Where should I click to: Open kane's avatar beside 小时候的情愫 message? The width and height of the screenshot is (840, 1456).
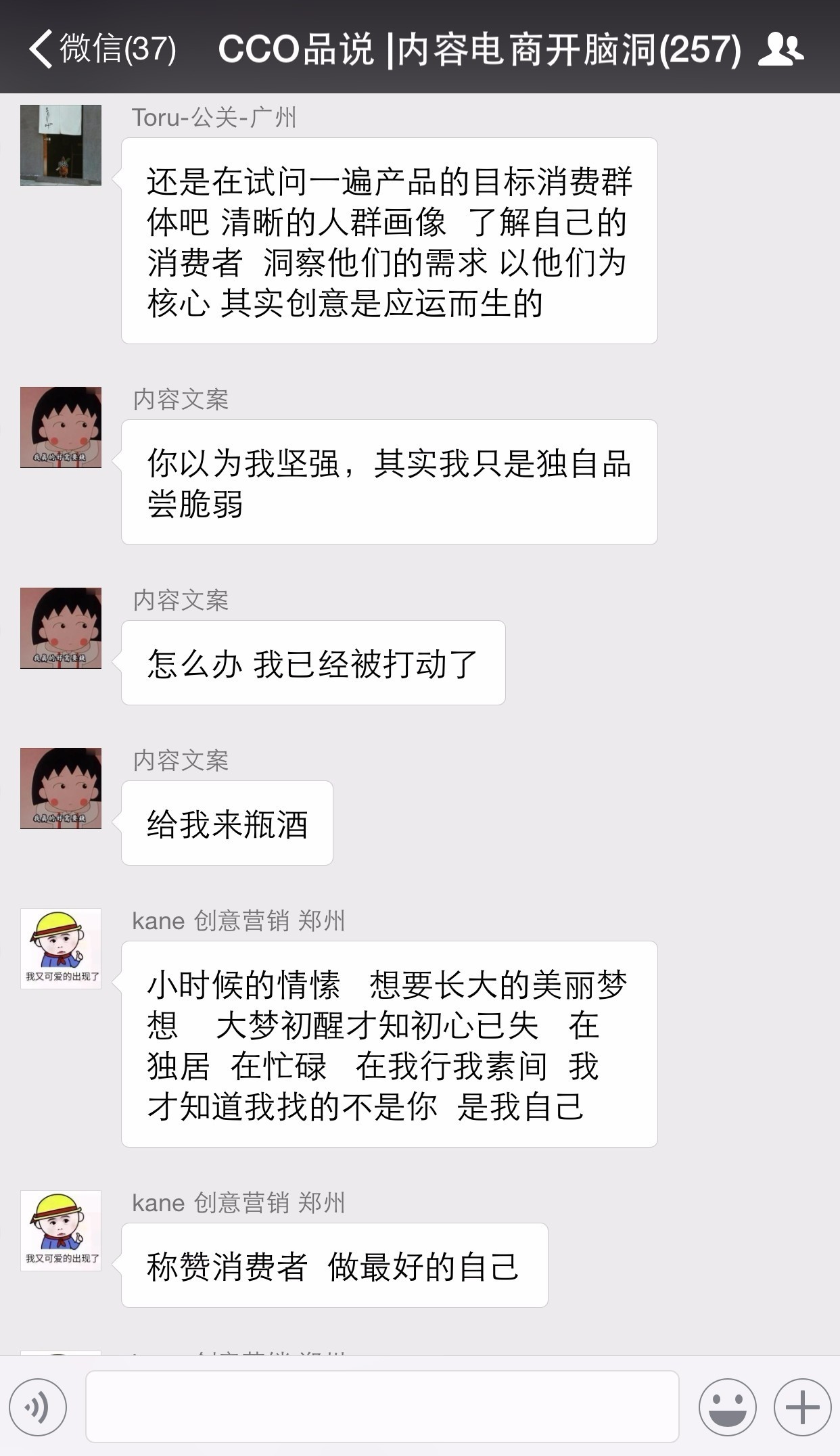[61, 949]
